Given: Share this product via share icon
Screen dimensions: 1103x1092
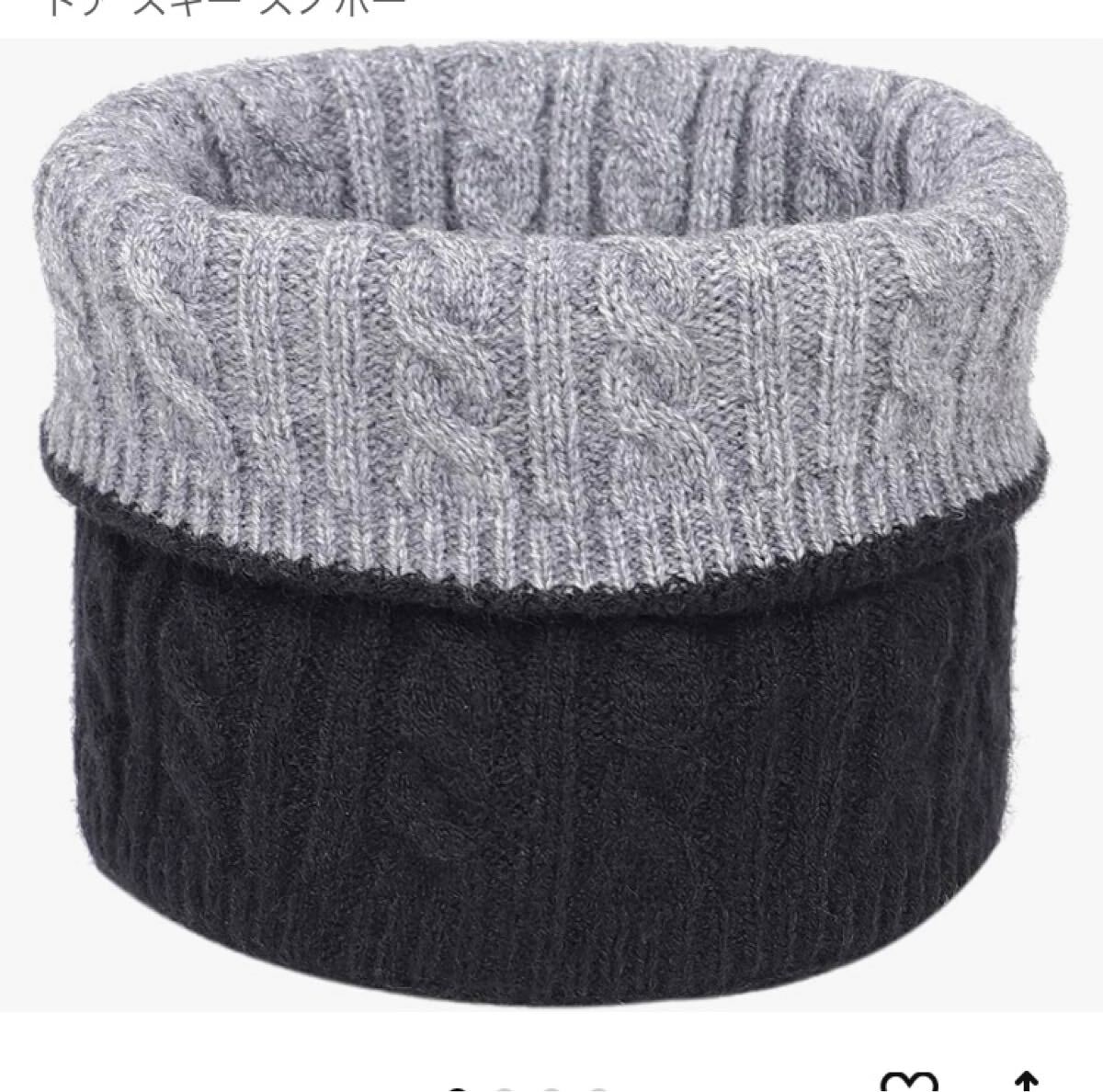Looking at the screenshot, I should (x=1027, y=1081).
